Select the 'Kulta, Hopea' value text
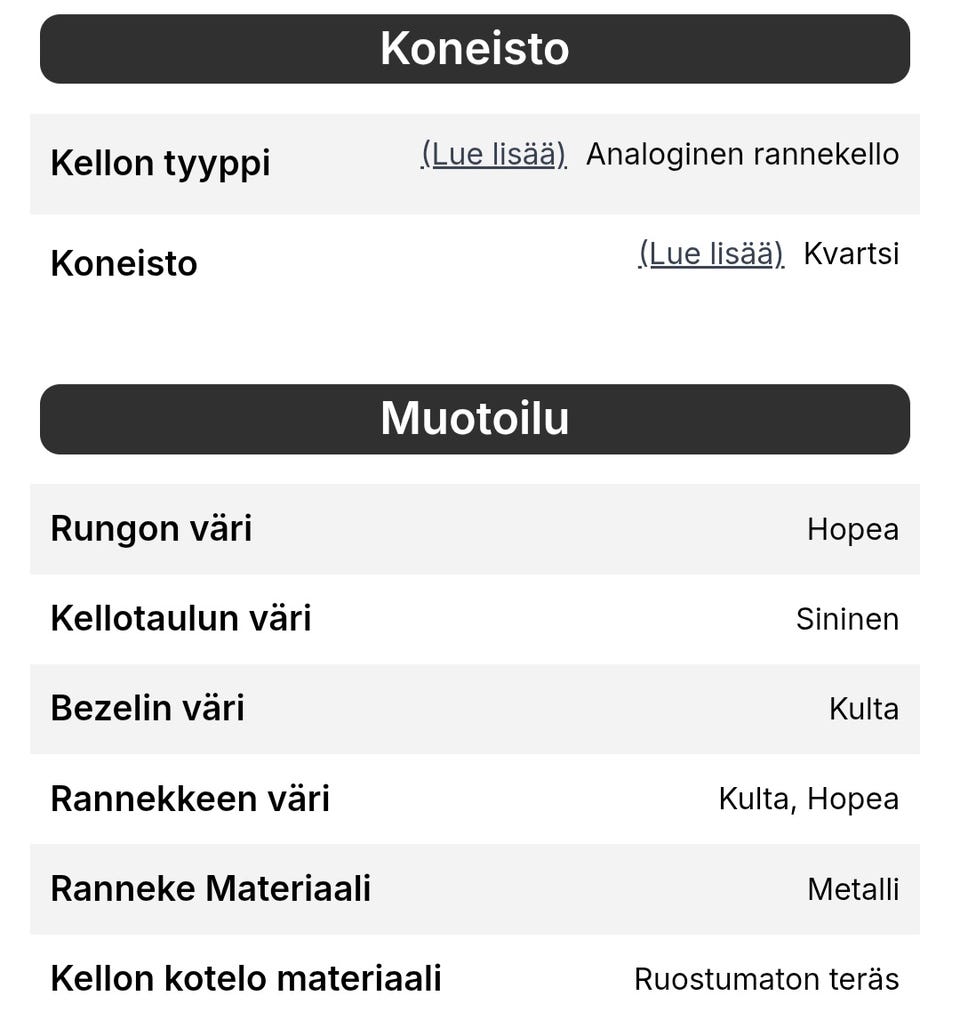 [808, 799]
